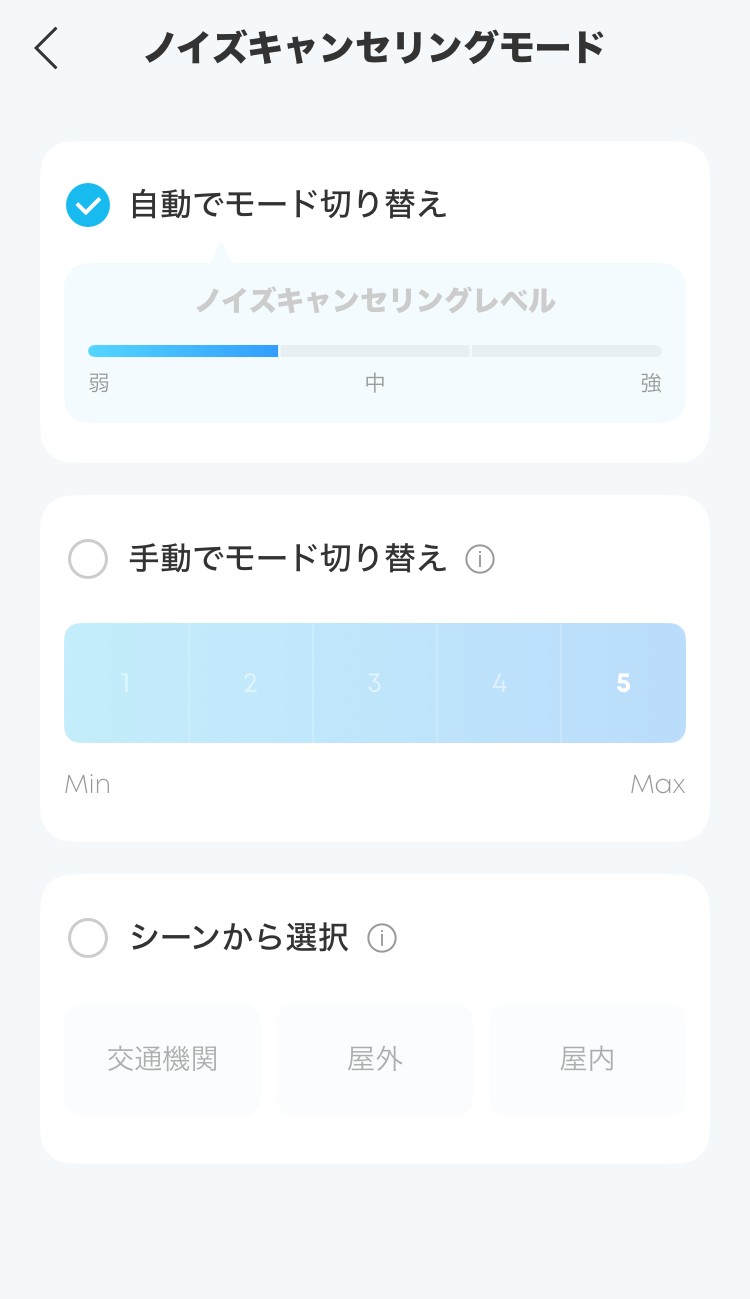The height and width of the screenshot is (1299, 750).
Task: Select manual noise cancelling level 2
Action: pyautogui.click(x=250, y=683)
